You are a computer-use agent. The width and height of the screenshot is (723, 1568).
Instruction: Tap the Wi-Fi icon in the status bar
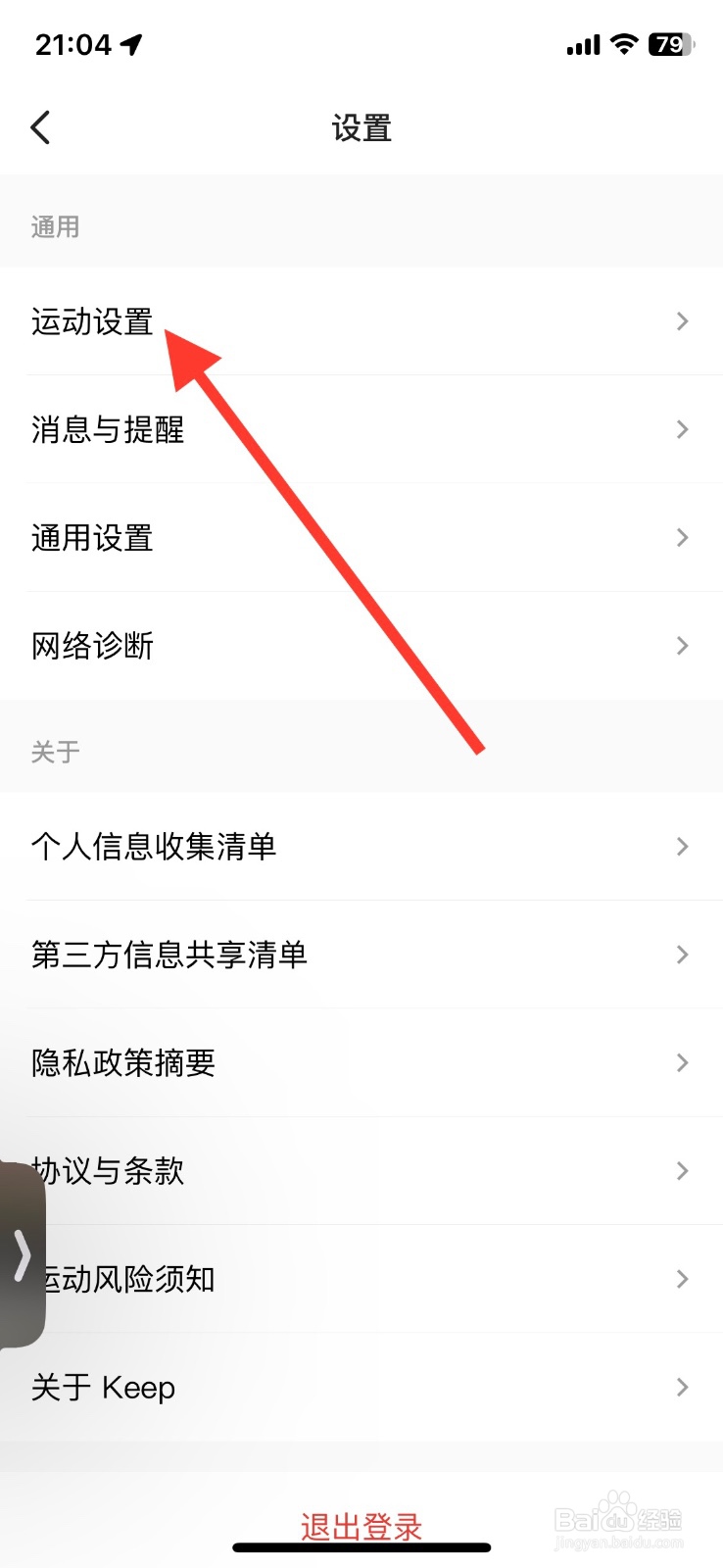622,44
